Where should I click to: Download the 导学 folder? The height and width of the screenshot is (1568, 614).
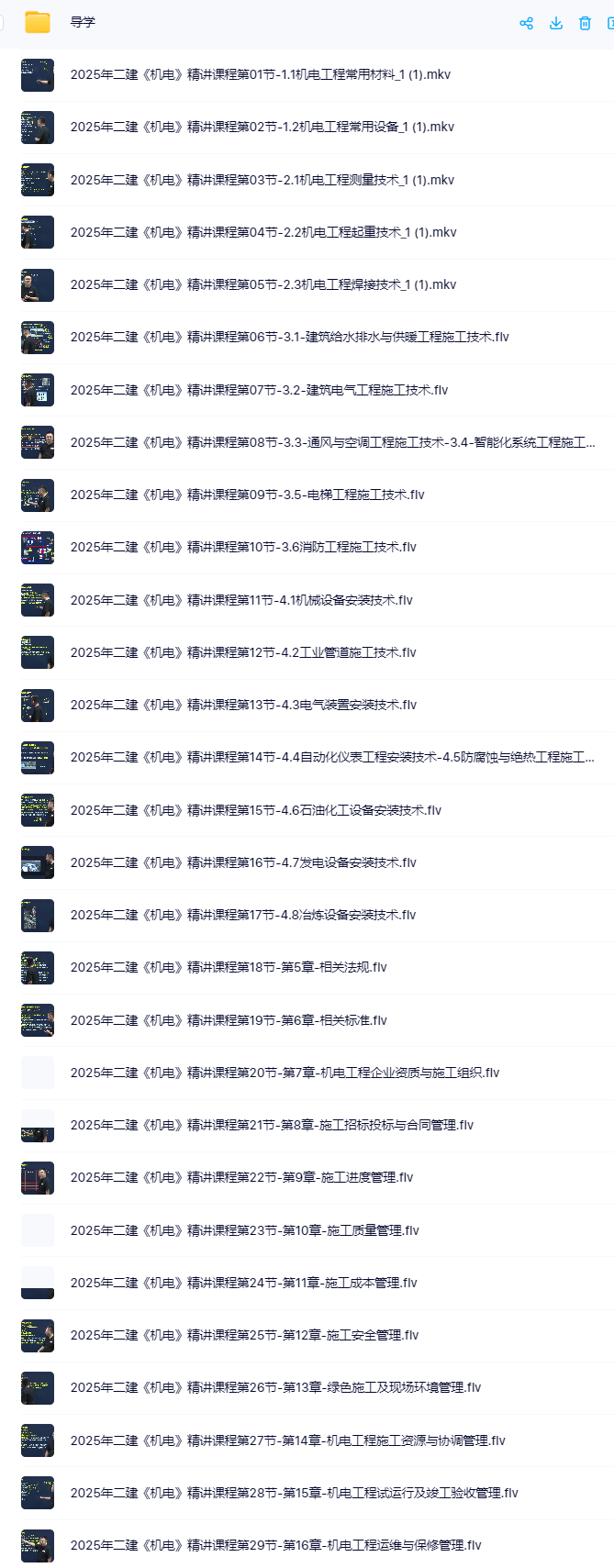[x=555, y=23]
